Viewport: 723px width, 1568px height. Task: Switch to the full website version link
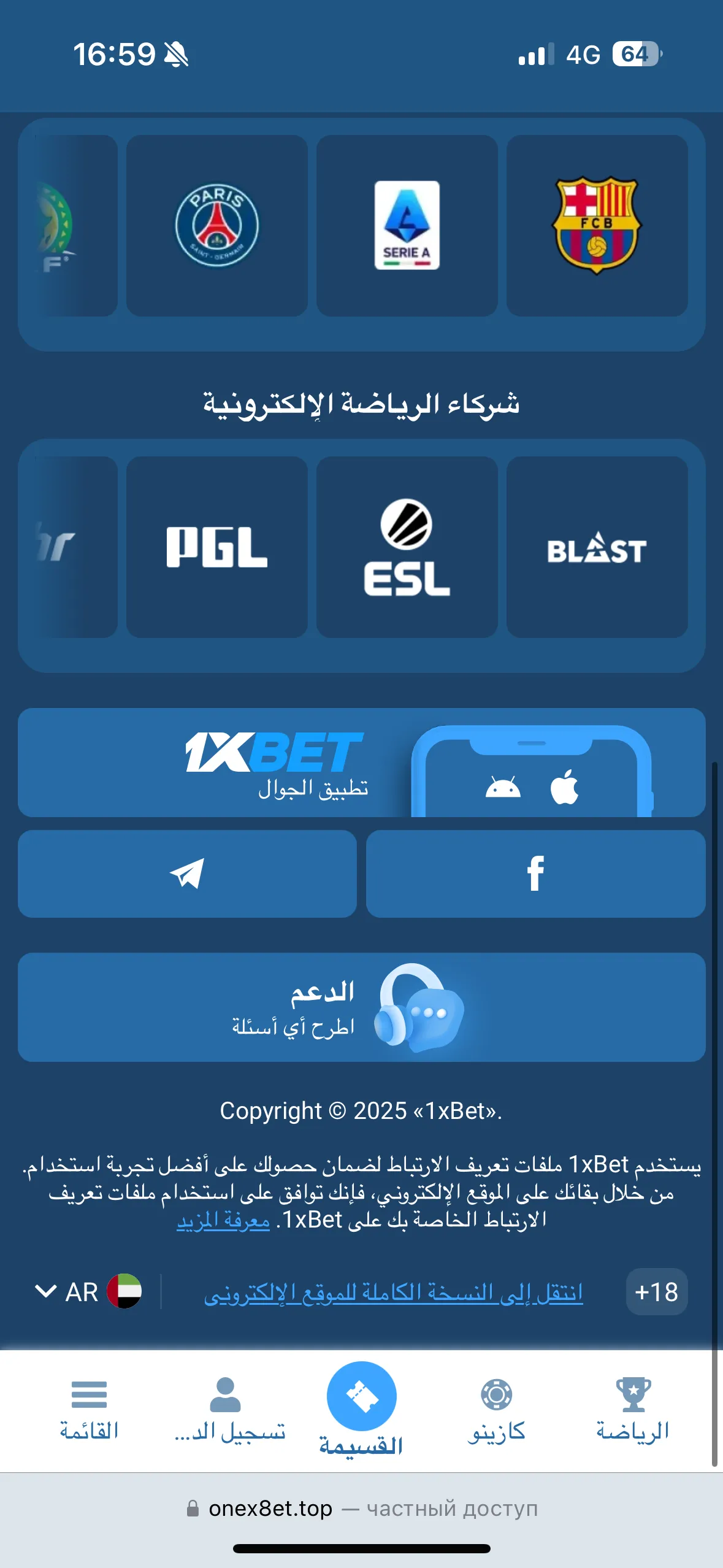pyautogui.click(x=393, y=1292)
